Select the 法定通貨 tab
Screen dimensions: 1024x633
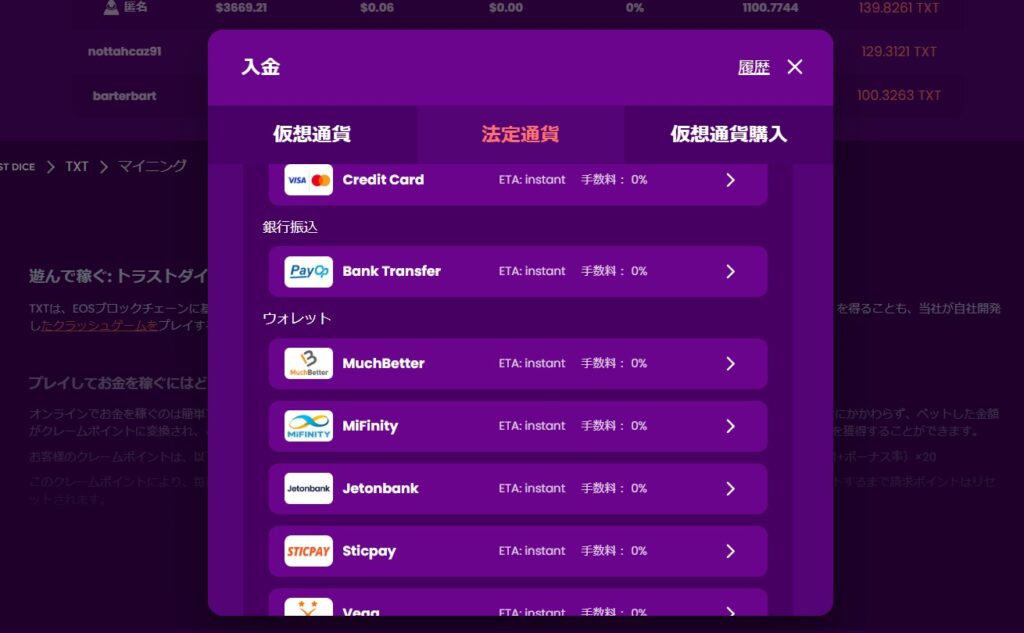pyautogui.click(x=520, y=134)
